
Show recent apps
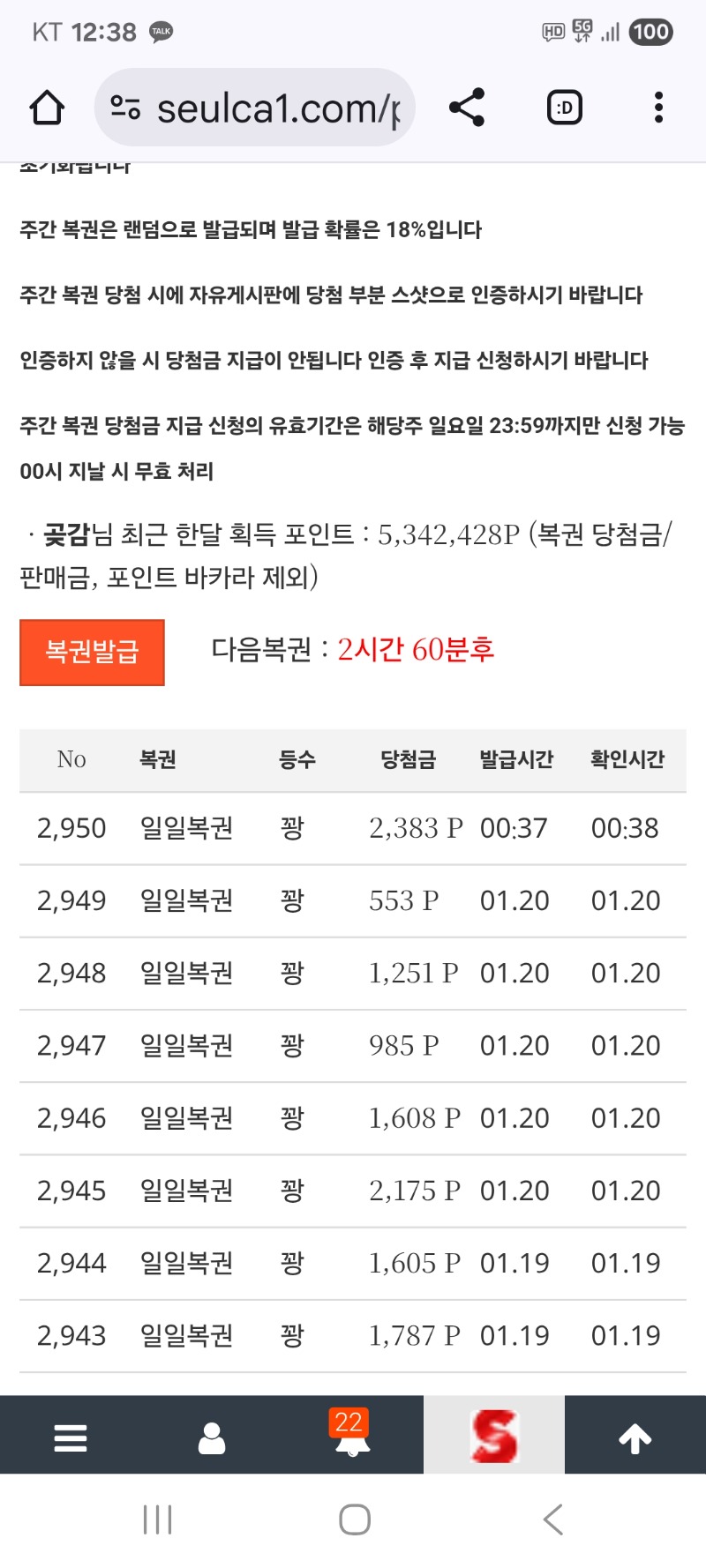pyautogui.click(x=157, y=1519)
